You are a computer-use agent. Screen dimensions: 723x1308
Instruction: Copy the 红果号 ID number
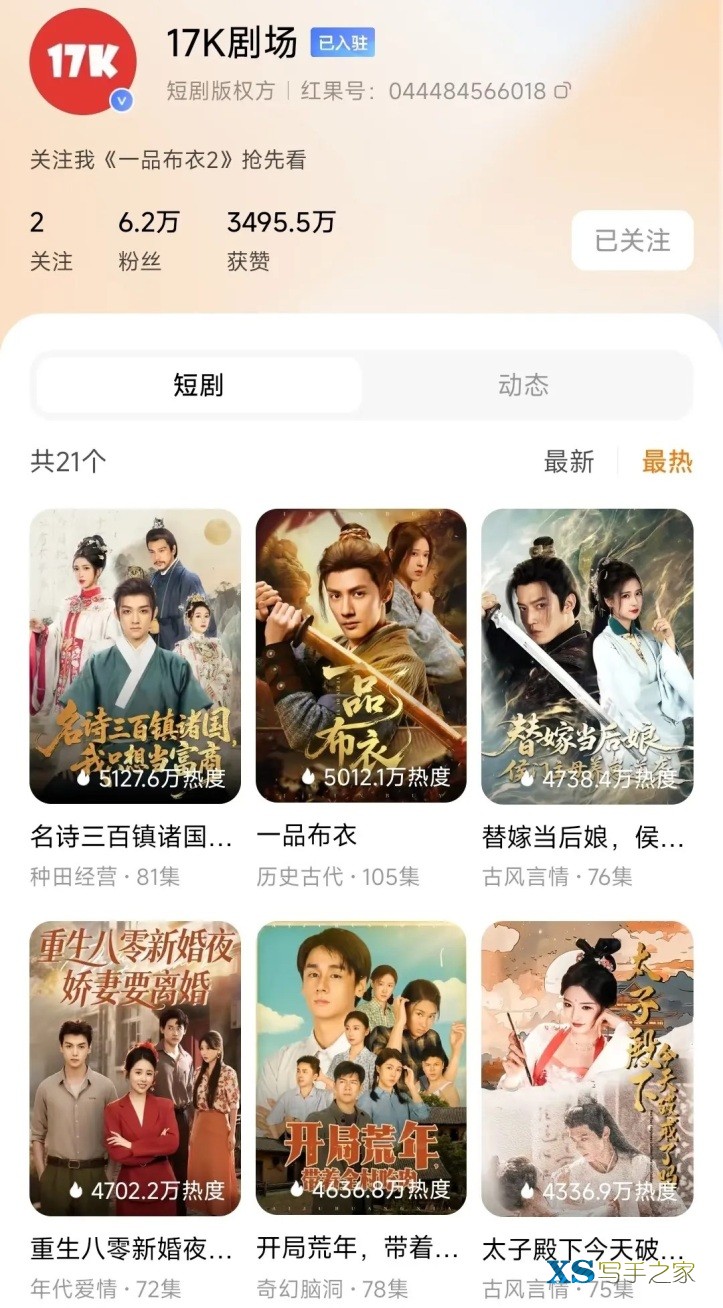click(563, 91)
